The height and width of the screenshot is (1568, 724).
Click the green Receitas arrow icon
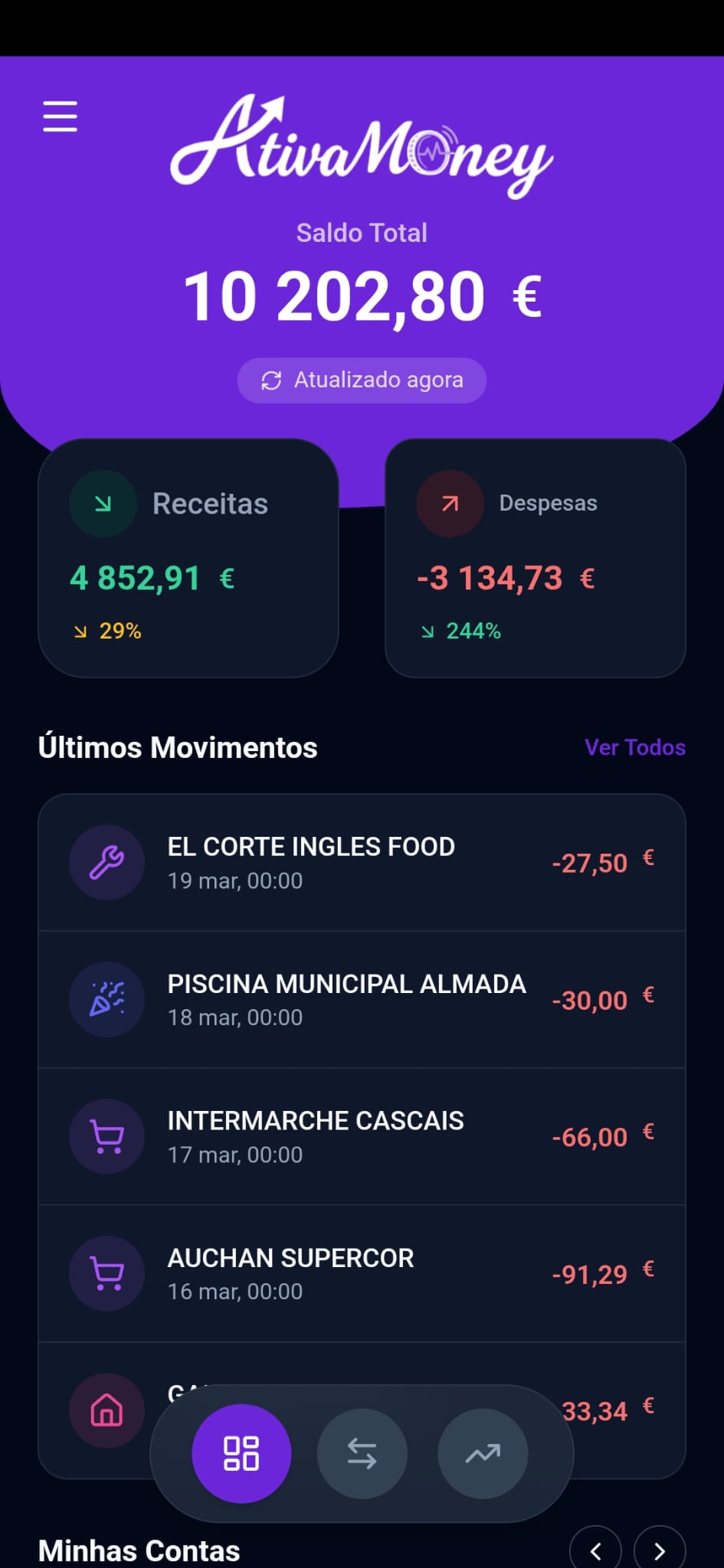(102, 503)
